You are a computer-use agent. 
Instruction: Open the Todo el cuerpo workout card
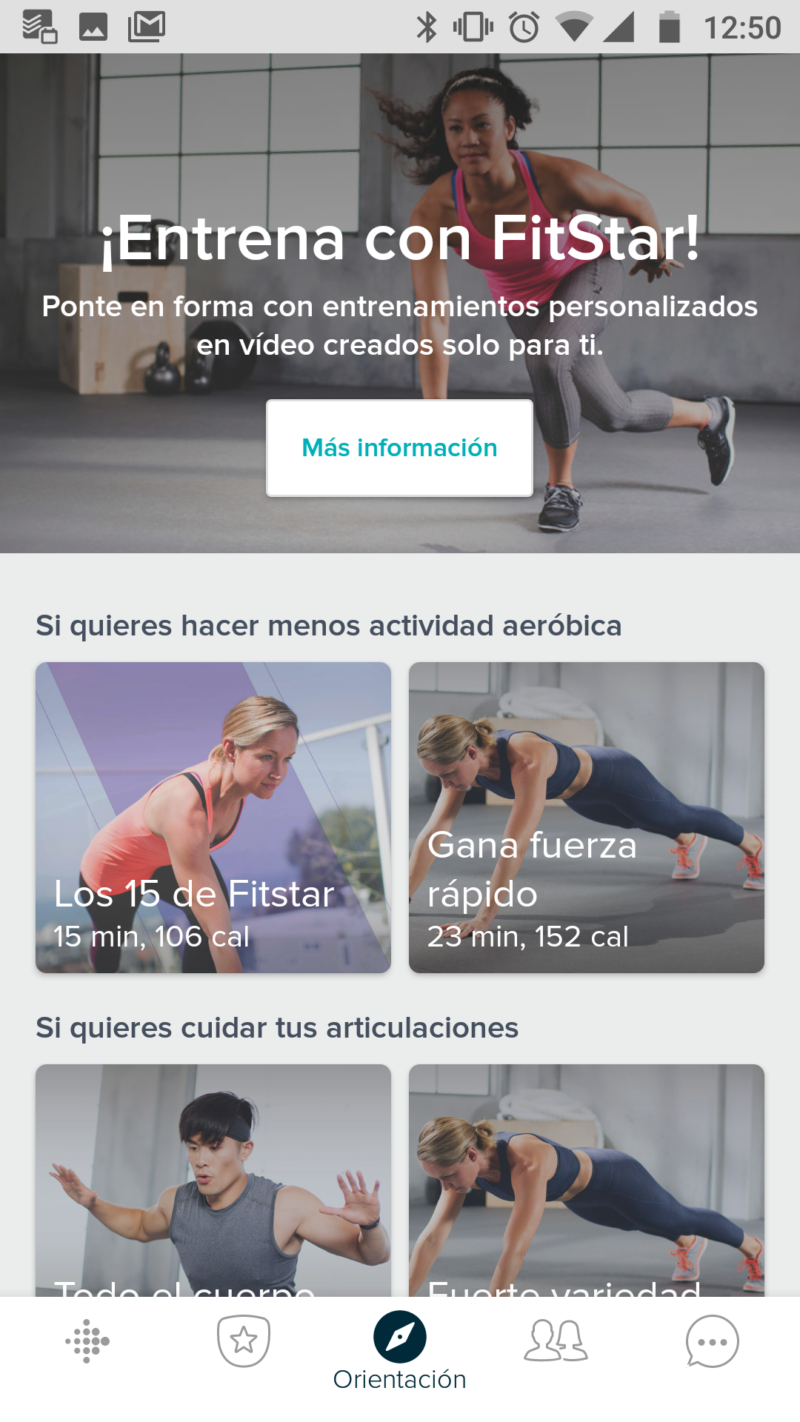(x=213, y=1180)
